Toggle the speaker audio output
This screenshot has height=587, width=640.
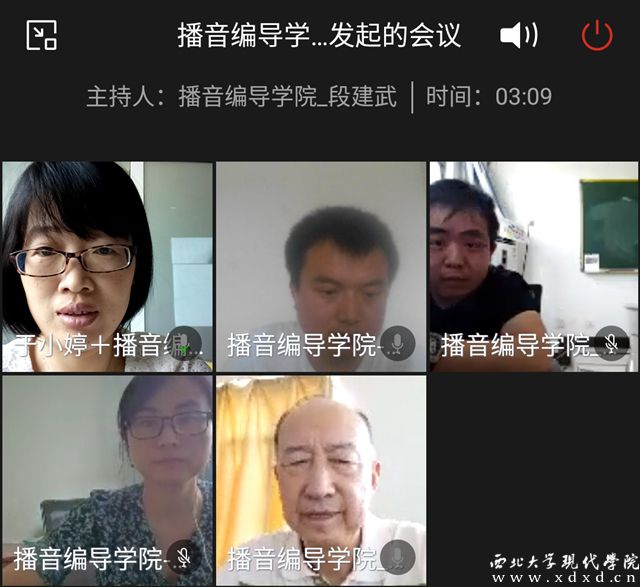[518, 36]
